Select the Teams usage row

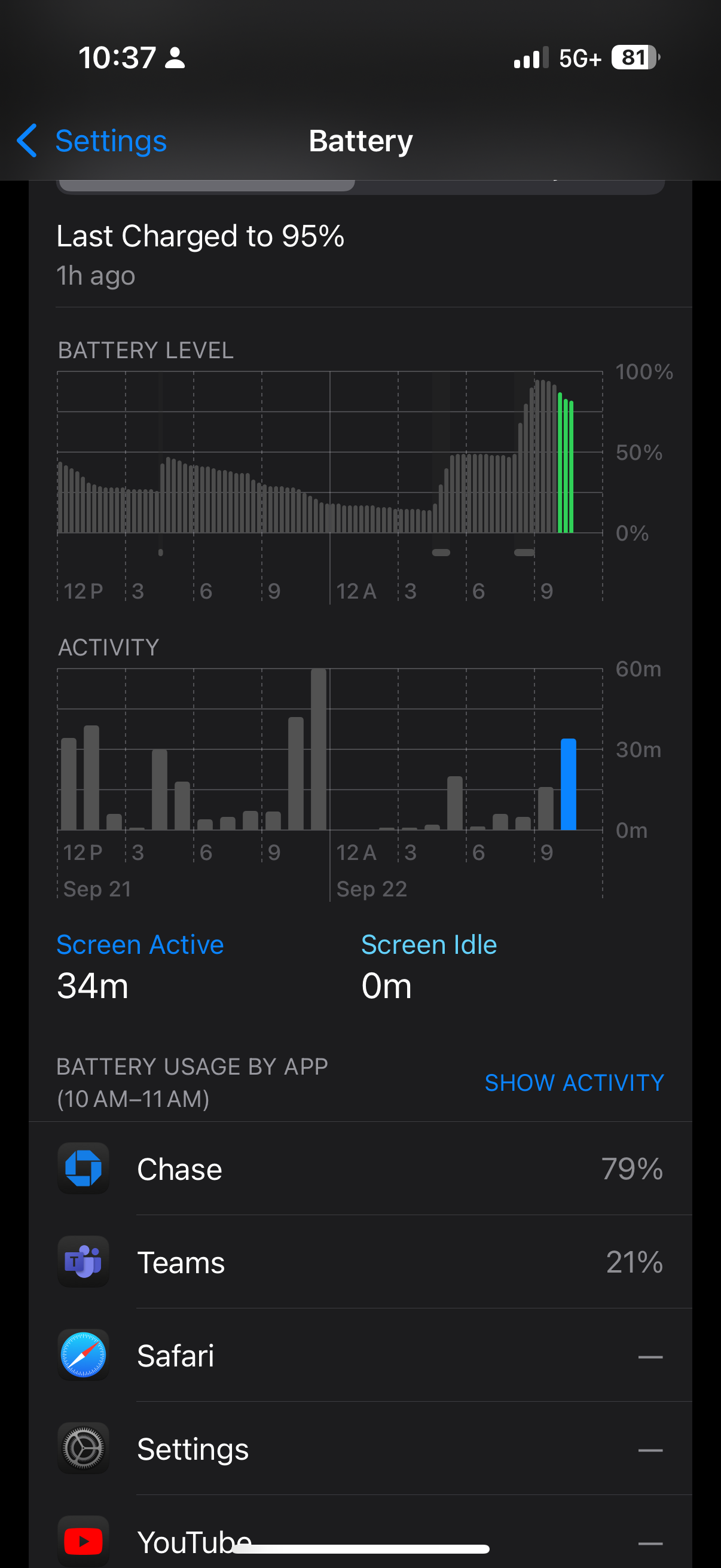pos(360,1262)
